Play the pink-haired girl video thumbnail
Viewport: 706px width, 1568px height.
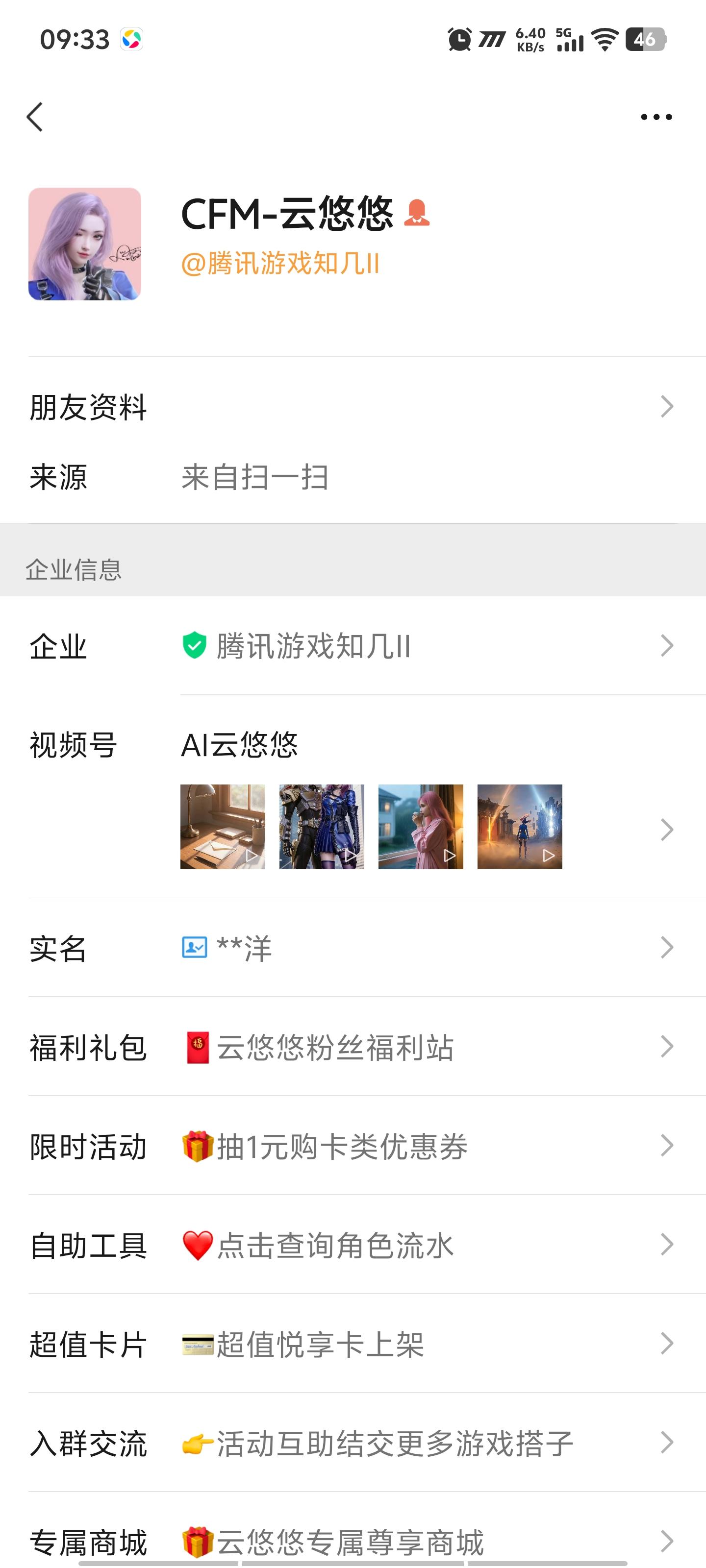(421, 826)
